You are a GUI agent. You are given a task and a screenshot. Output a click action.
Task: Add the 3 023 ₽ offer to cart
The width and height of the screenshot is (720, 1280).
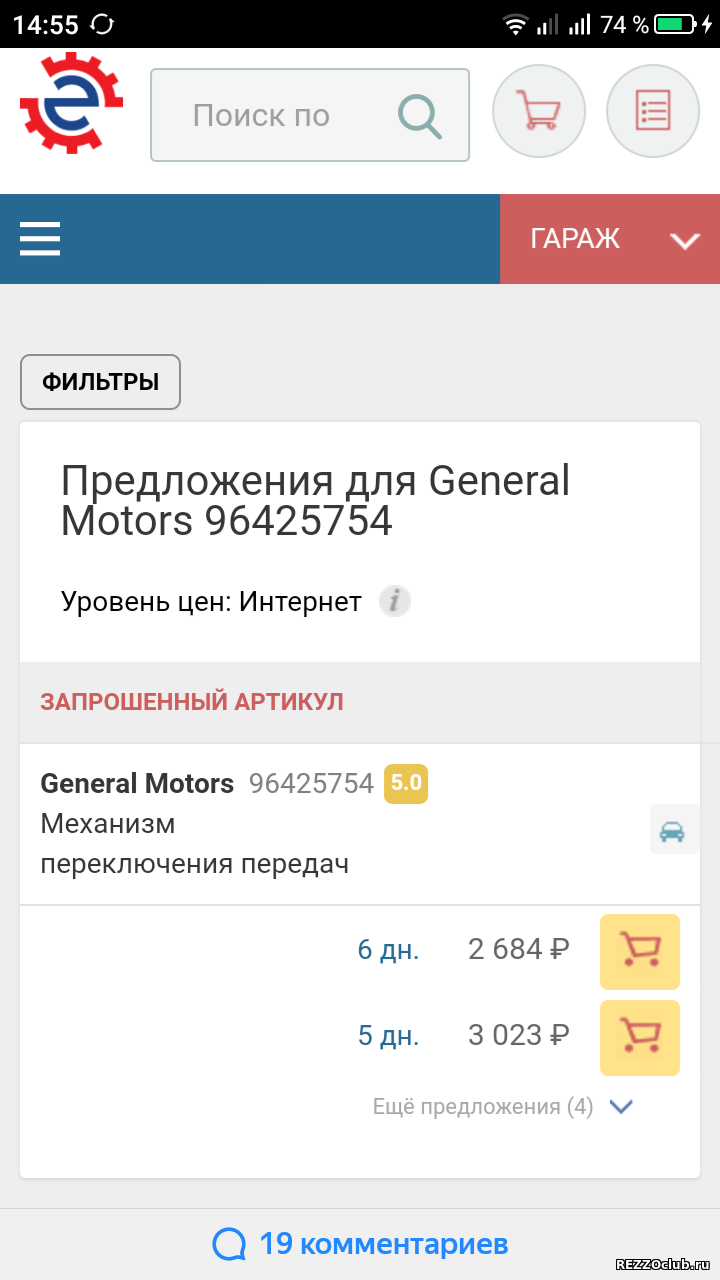(x=640, y=1037)
